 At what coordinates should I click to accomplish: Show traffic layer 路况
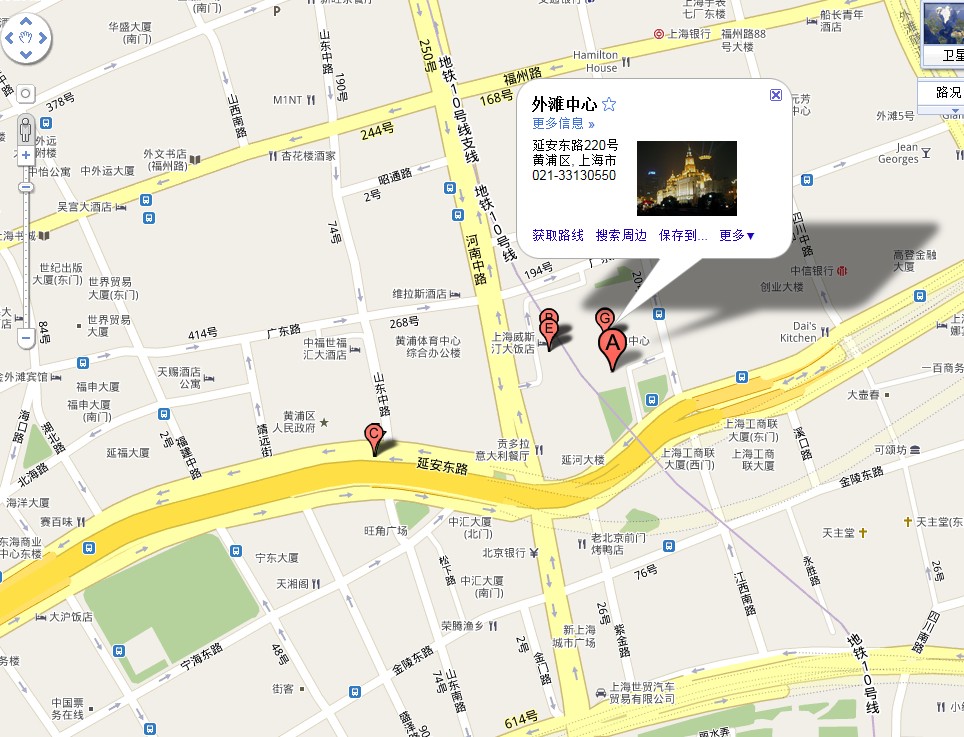pyautogui.click(x=946, y=92)
